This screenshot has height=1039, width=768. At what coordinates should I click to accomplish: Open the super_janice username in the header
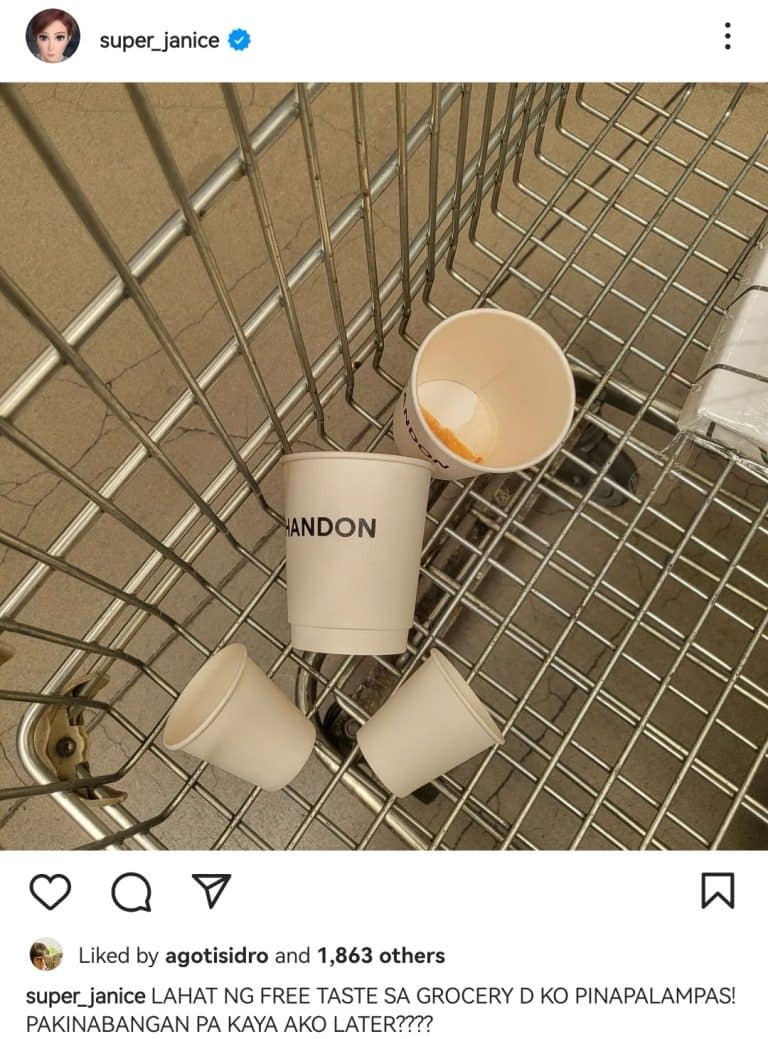pos(159,41)
